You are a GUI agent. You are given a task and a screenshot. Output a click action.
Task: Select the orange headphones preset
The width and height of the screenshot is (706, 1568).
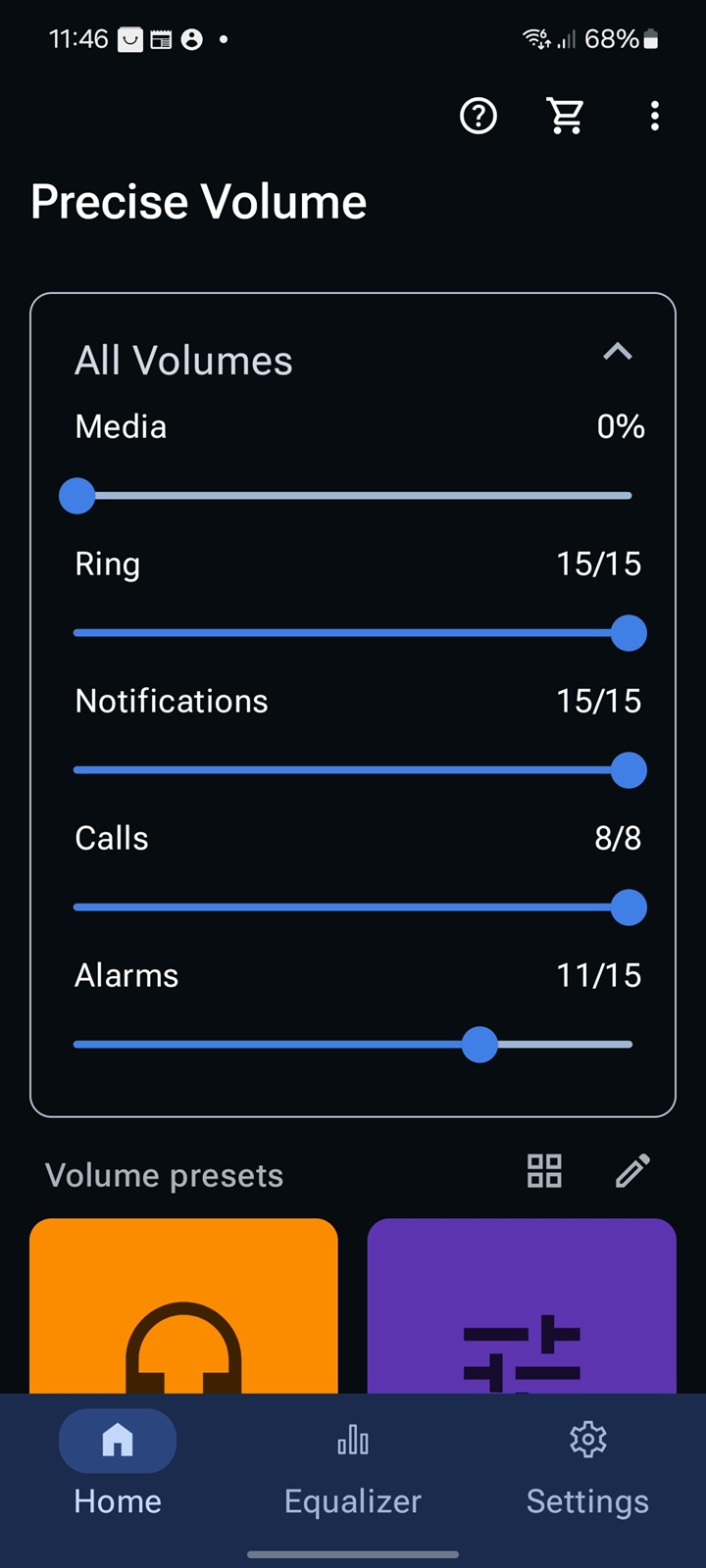pos(183,1305)
